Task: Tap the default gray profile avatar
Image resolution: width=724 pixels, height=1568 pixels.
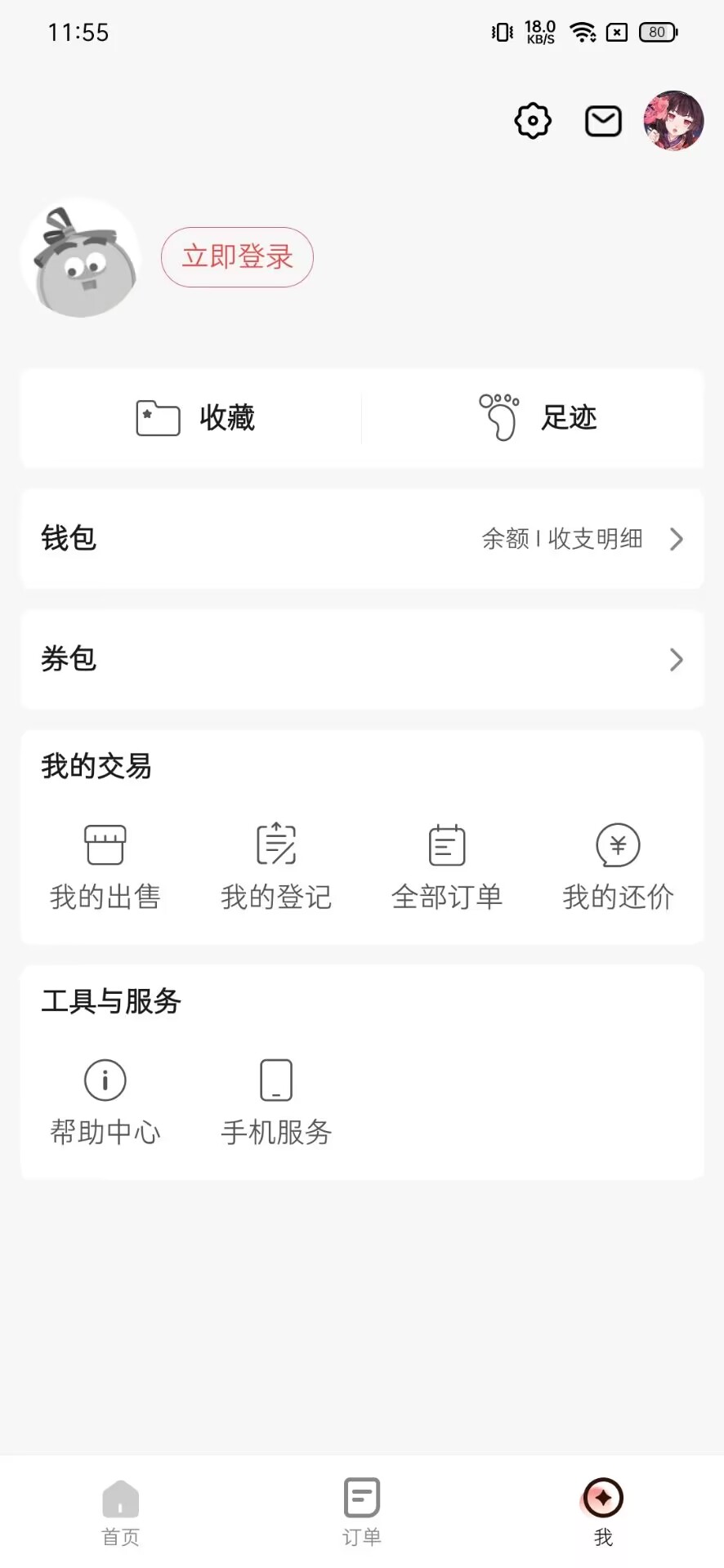Action: click(81, 257)
